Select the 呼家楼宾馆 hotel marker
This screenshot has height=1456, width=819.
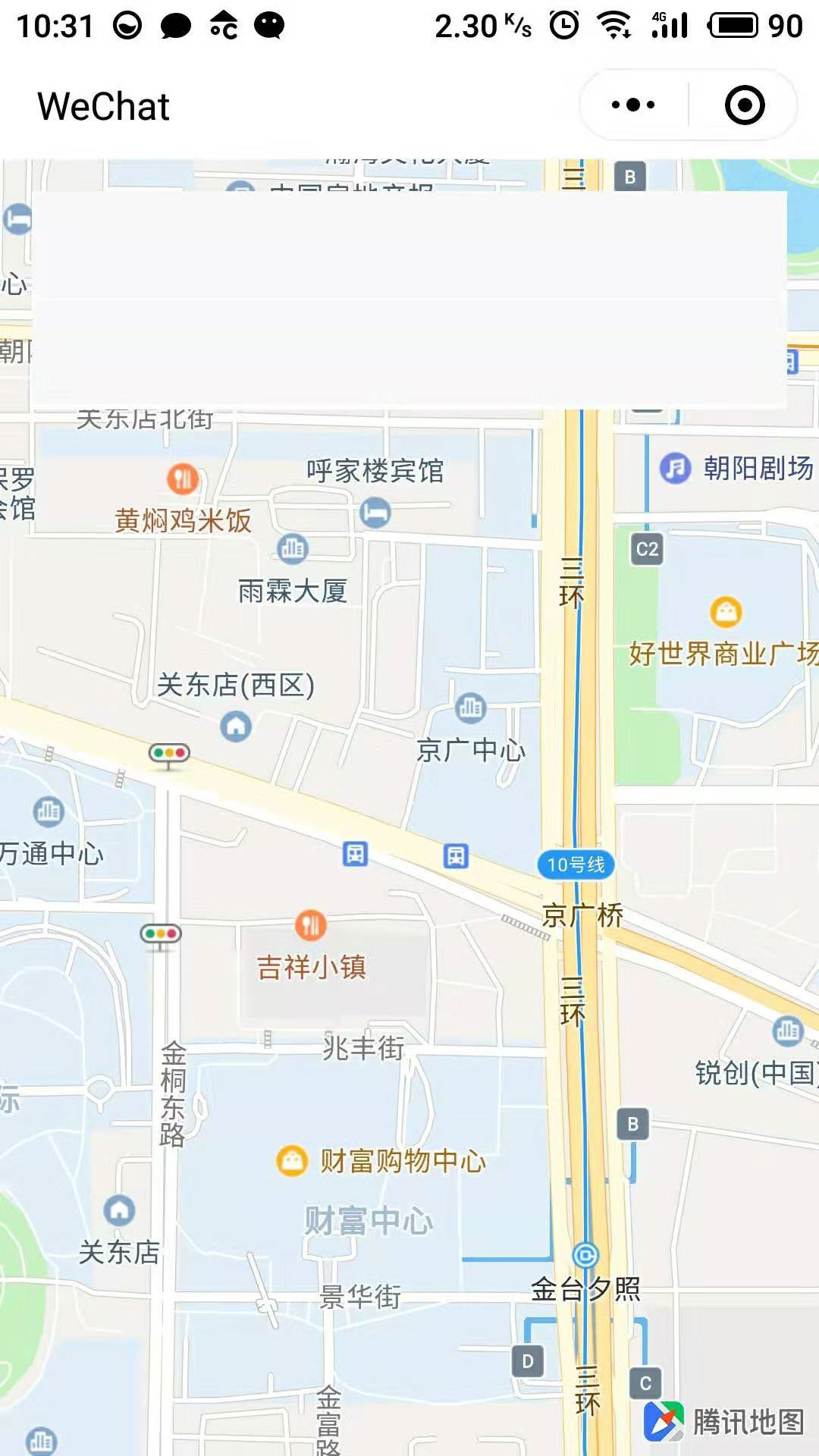375,513
